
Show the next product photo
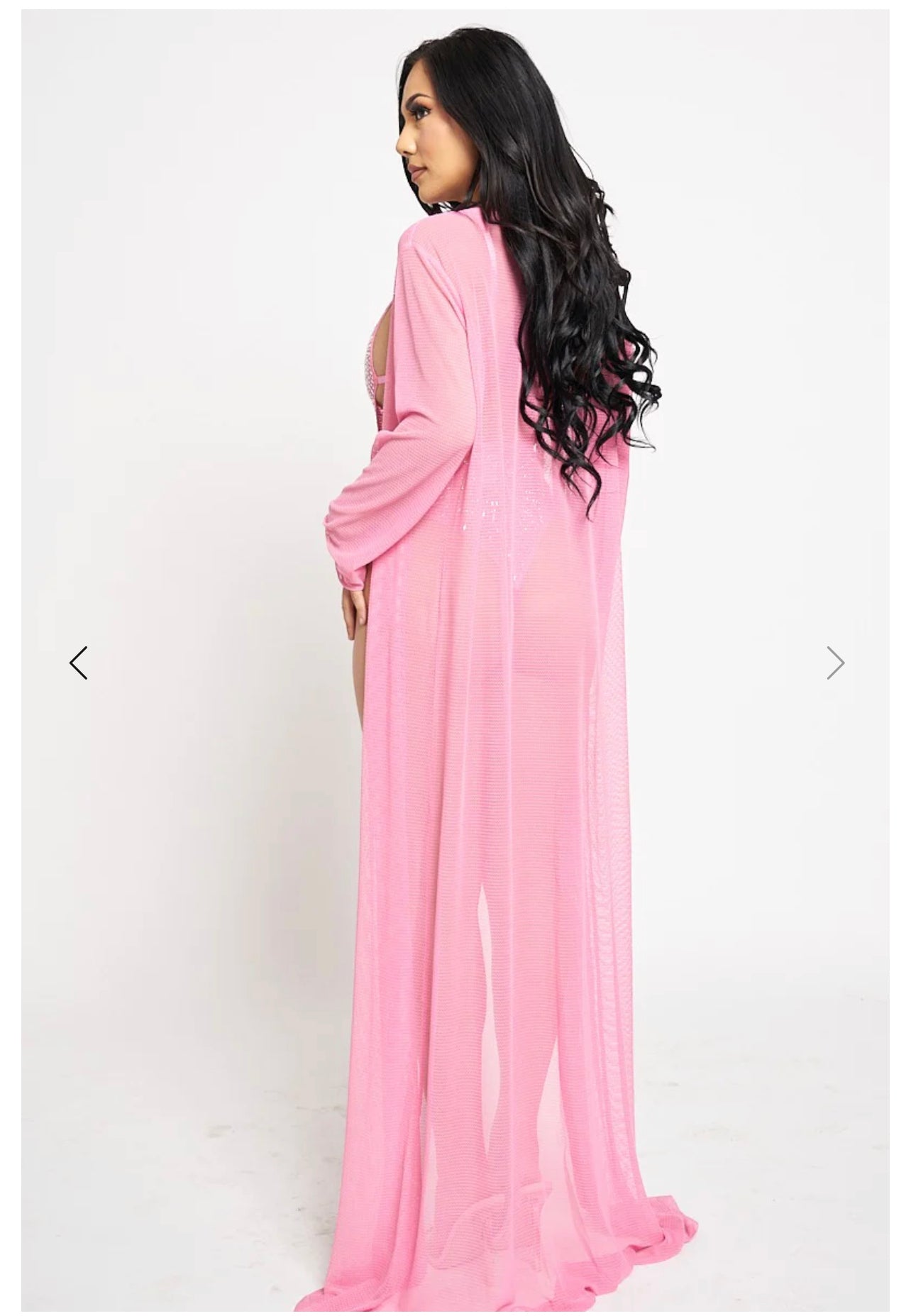835,663
